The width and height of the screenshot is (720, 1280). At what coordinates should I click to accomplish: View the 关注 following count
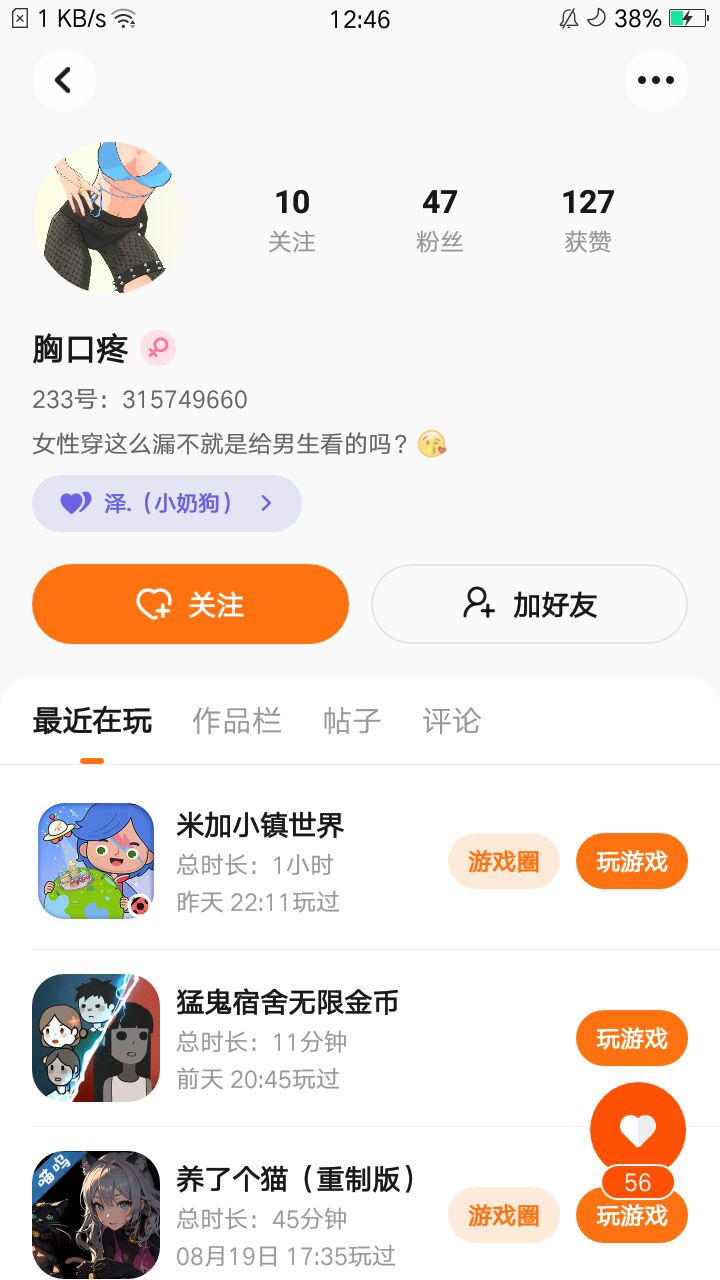(x=292, y=220)
